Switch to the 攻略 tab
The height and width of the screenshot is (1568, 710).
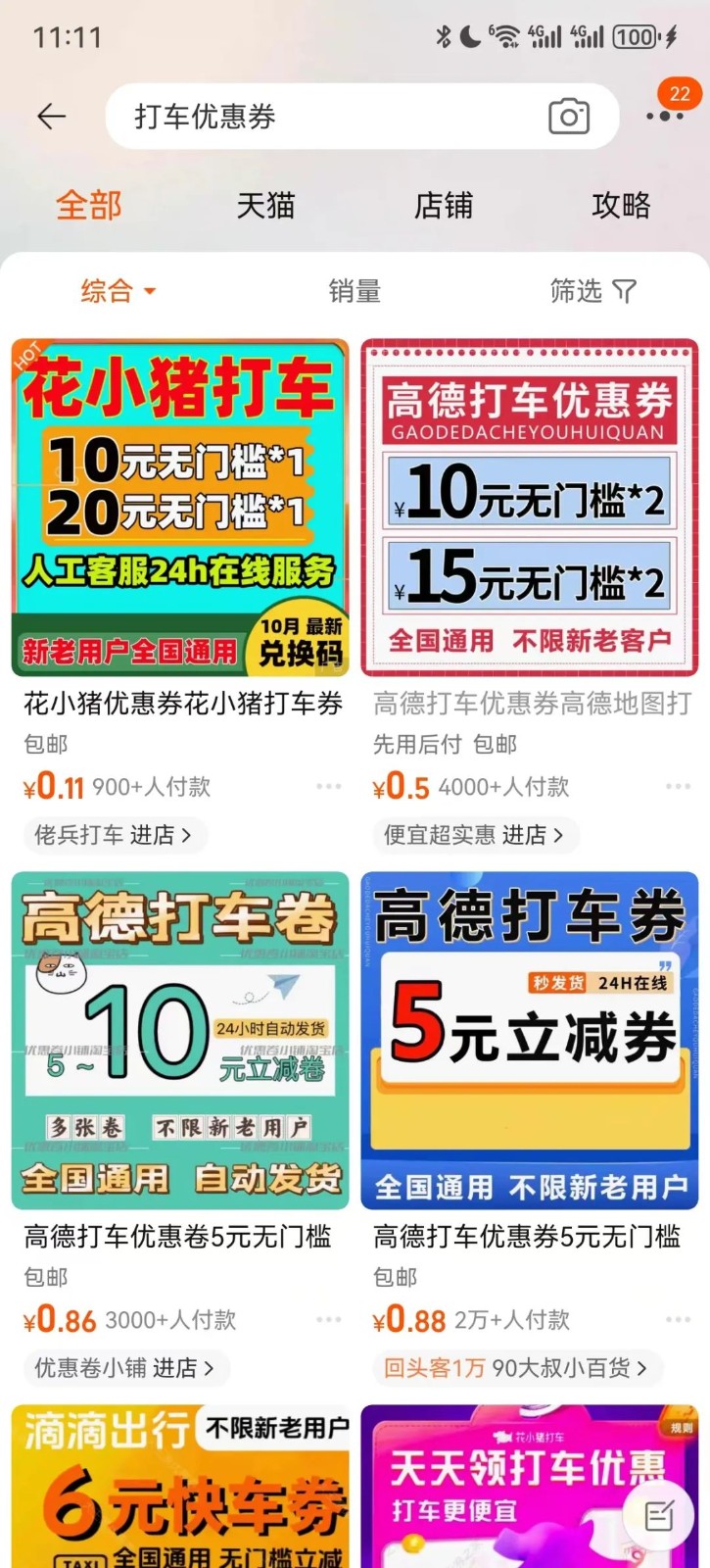[621, 206]
